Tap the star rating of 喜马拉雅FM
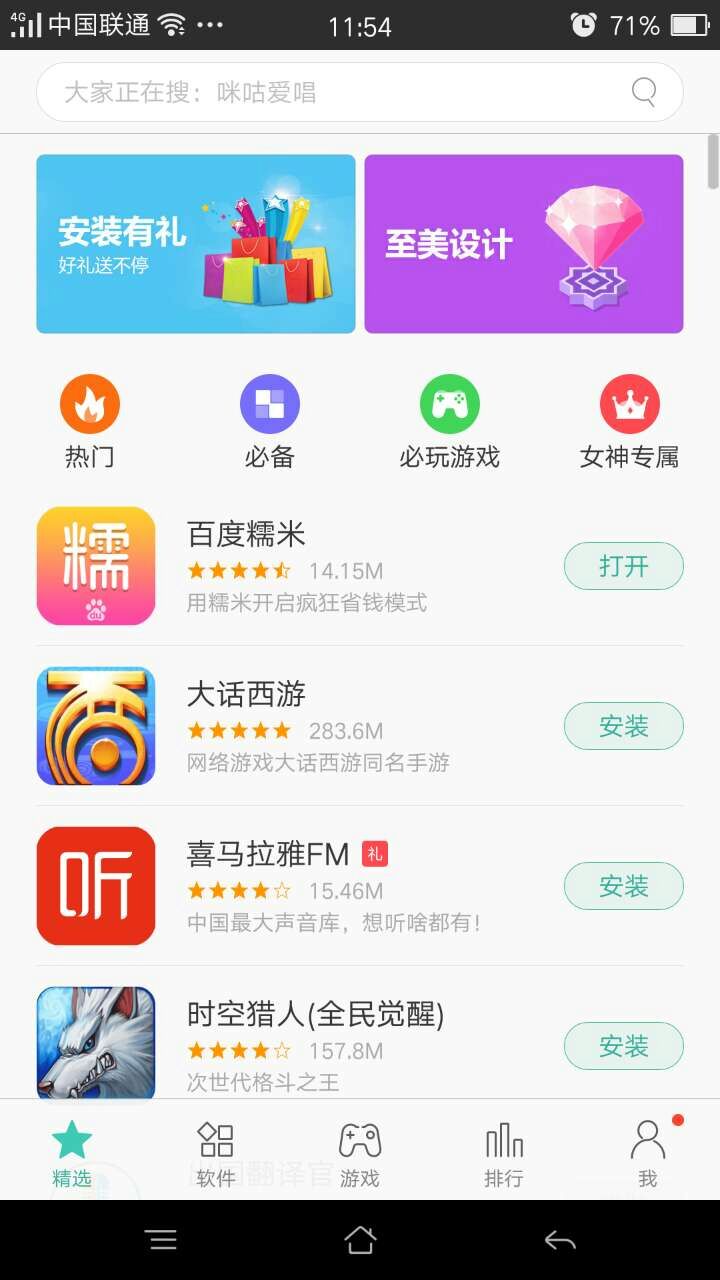 pos(238,888)
